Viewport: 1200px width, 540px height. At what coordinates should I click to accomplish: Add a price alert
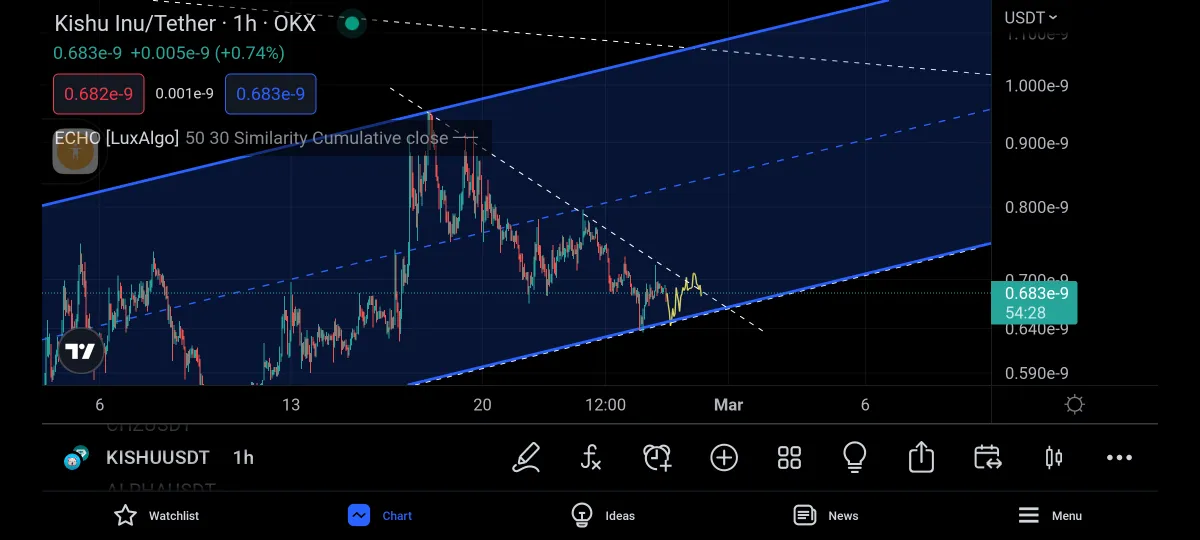tap(657, 458)
